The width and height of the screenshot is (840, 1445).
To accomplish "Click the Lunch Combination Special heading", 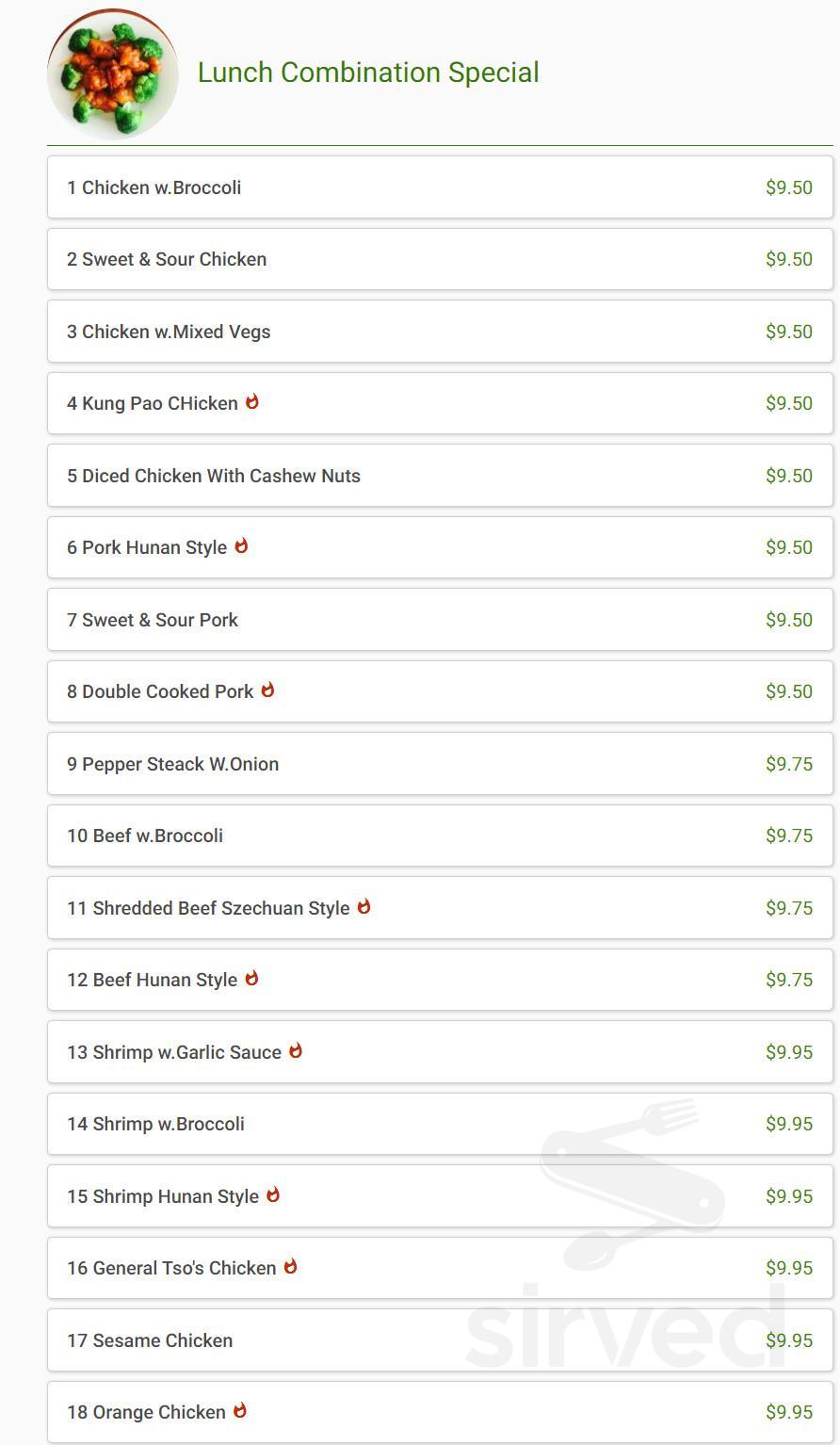I will pyautogui.click(x=369, y=73).
